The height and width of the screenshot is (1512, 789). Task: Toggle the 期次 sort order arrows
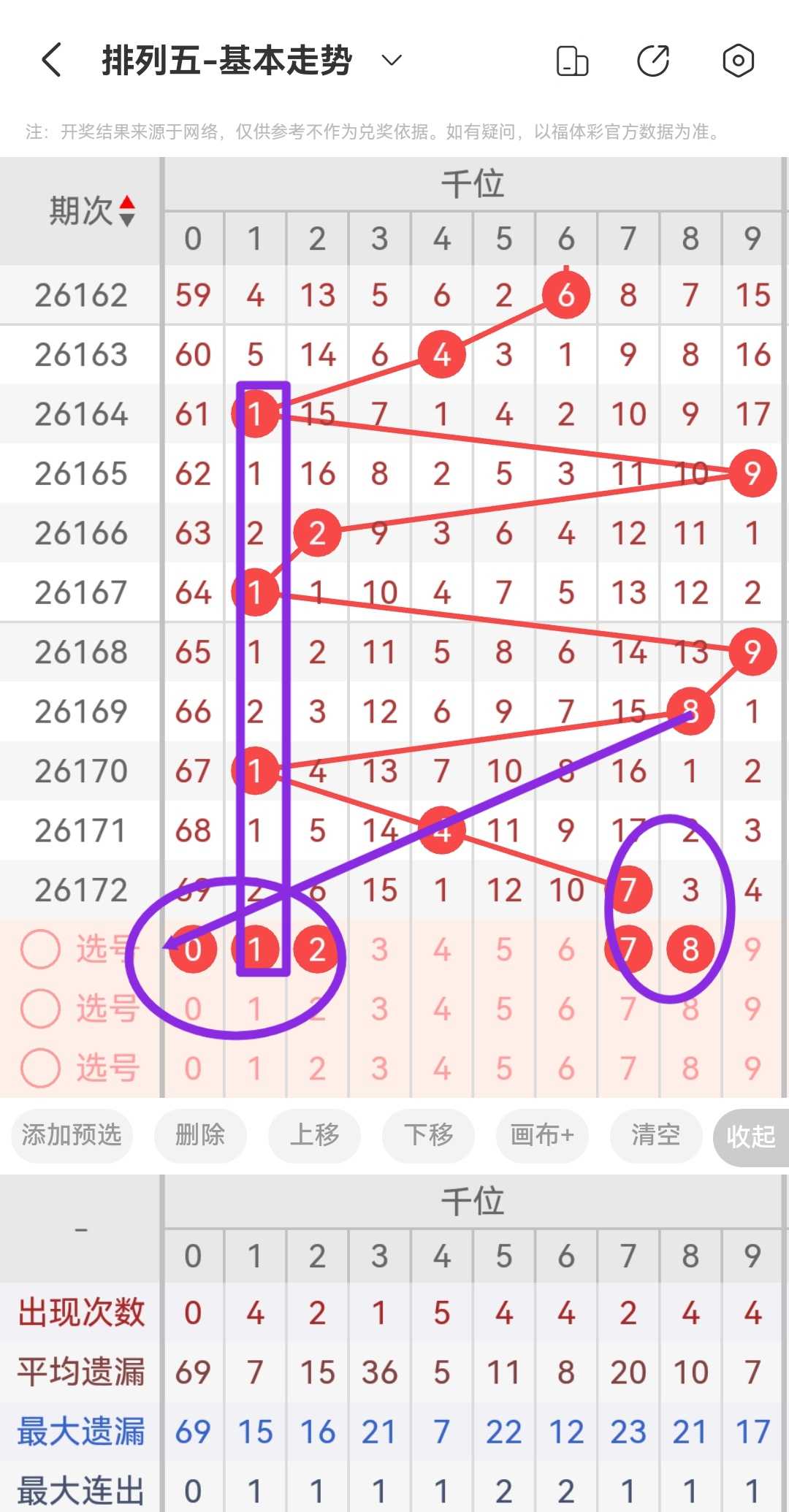127,211
